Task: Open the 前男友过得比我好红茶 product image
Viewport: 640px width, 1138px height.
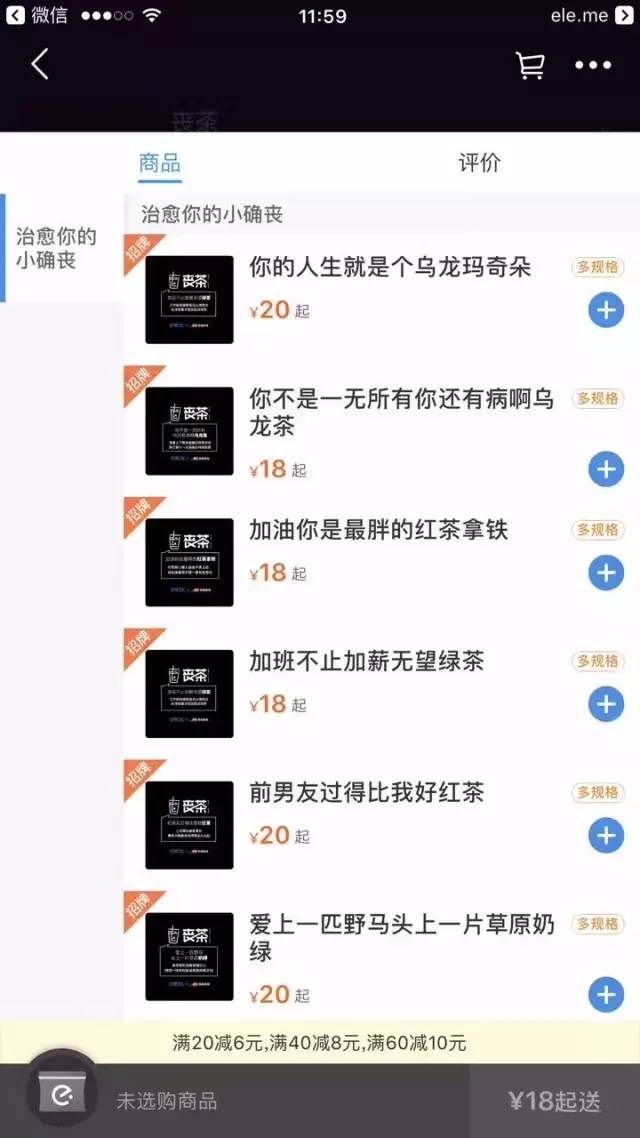Action: (189, 825)
